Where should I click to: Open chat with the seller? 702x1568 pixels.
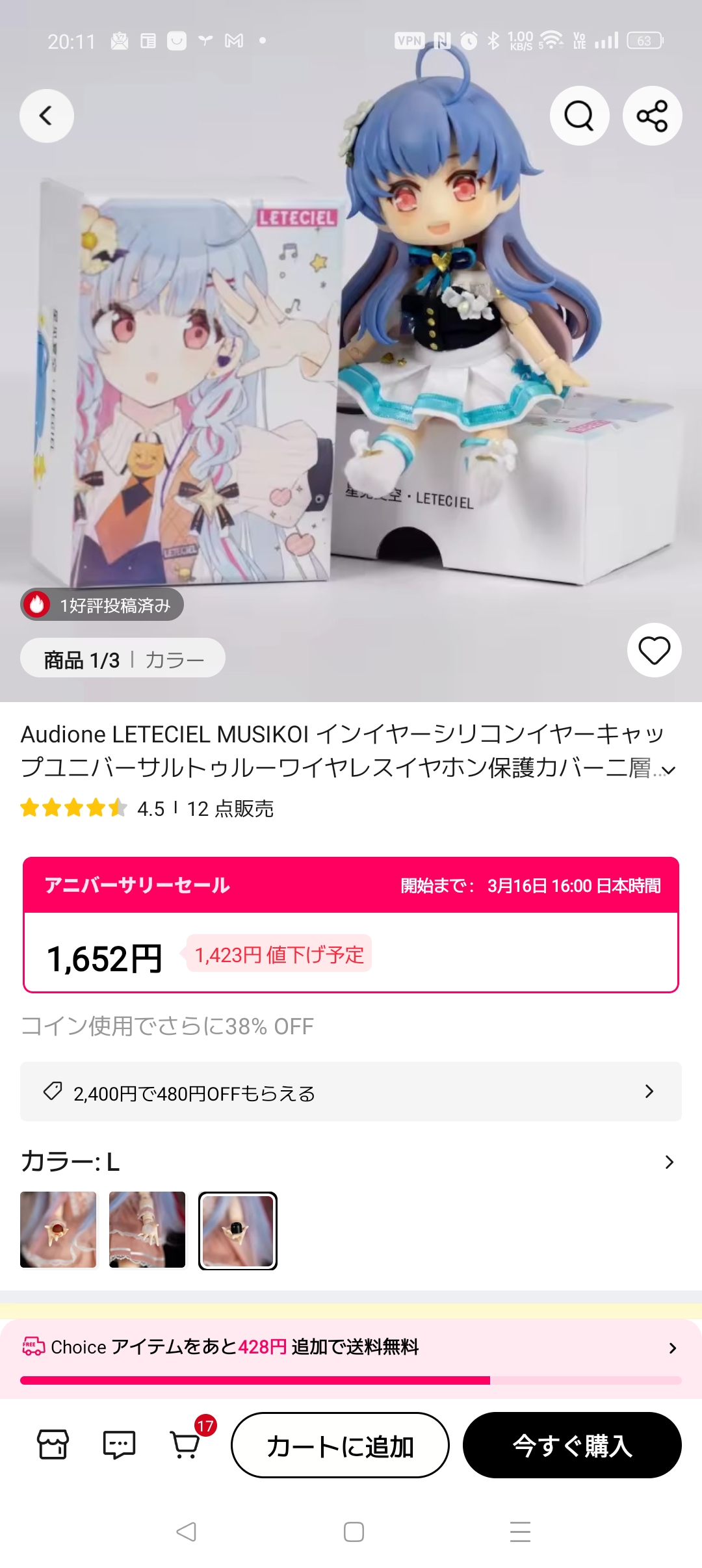(x=119, y=1444)
